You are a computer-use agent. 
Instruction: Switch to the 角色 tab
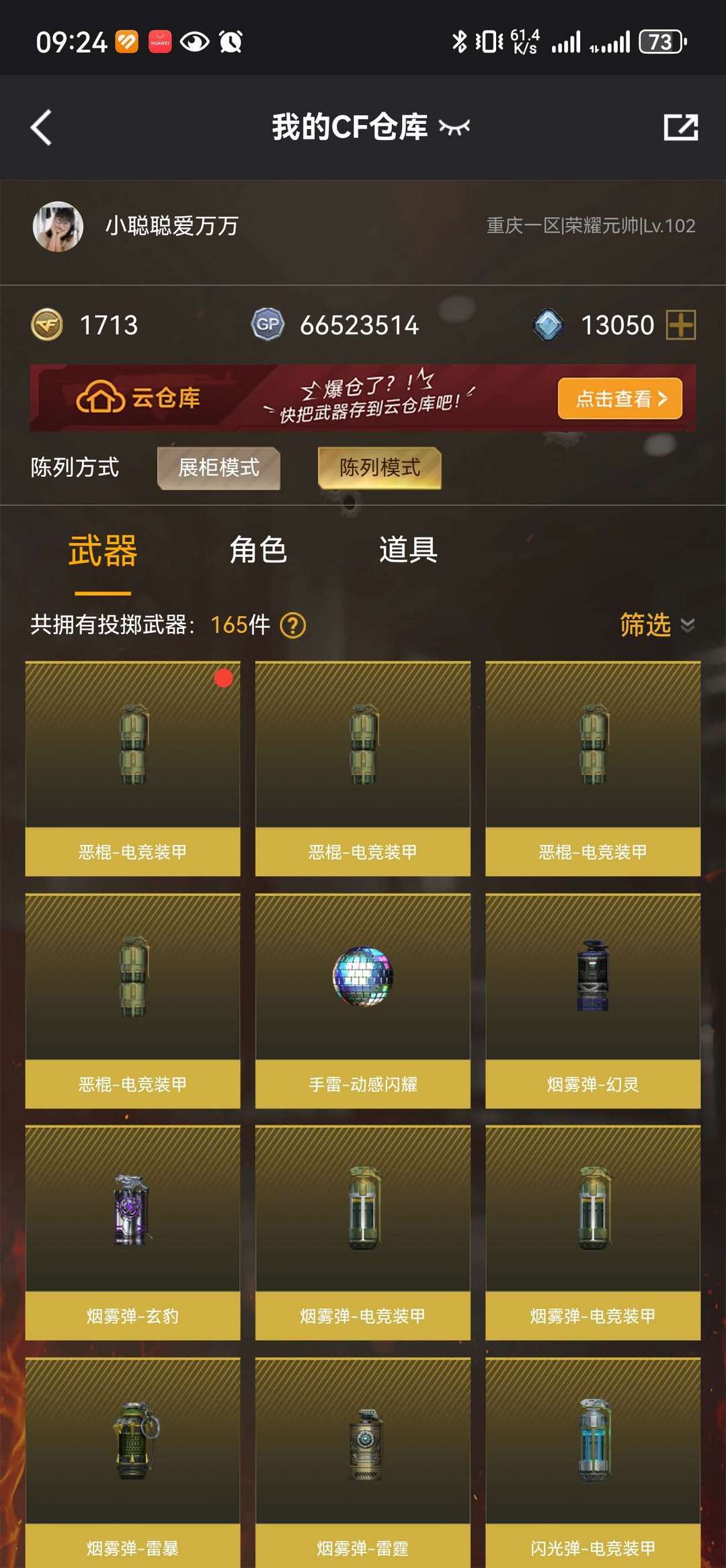[257, 550]
